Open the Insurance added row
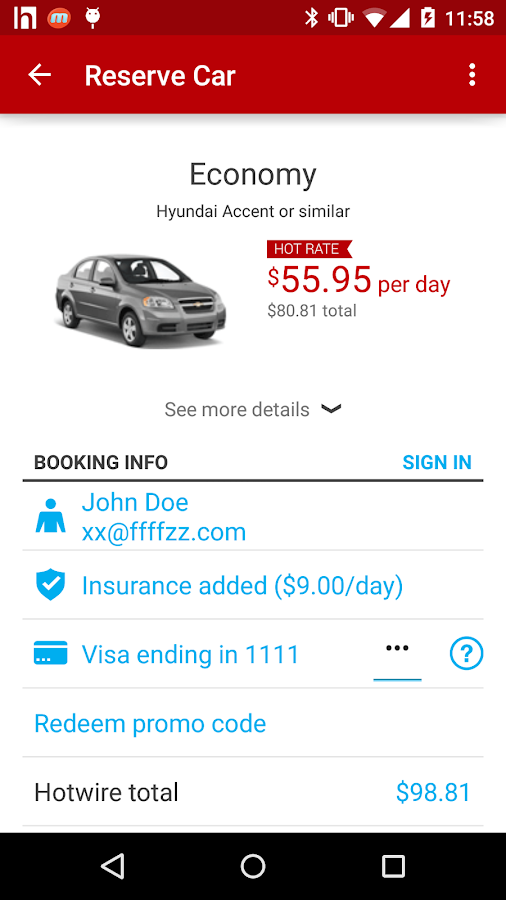This screenshot has width=506, height=900. click(253, 585)
